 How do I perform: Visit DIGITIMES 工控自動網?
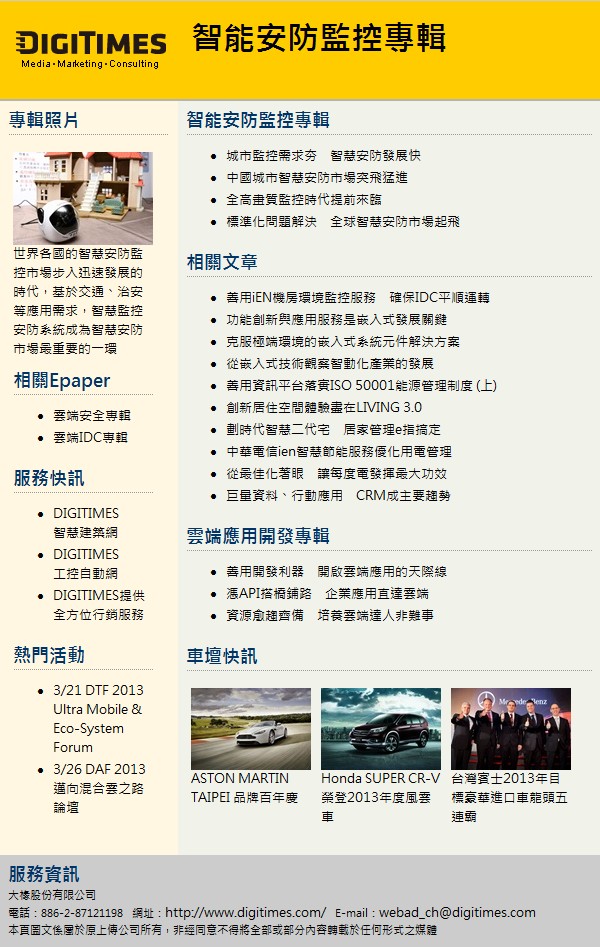pyautogui.click(x=86, y=564)
